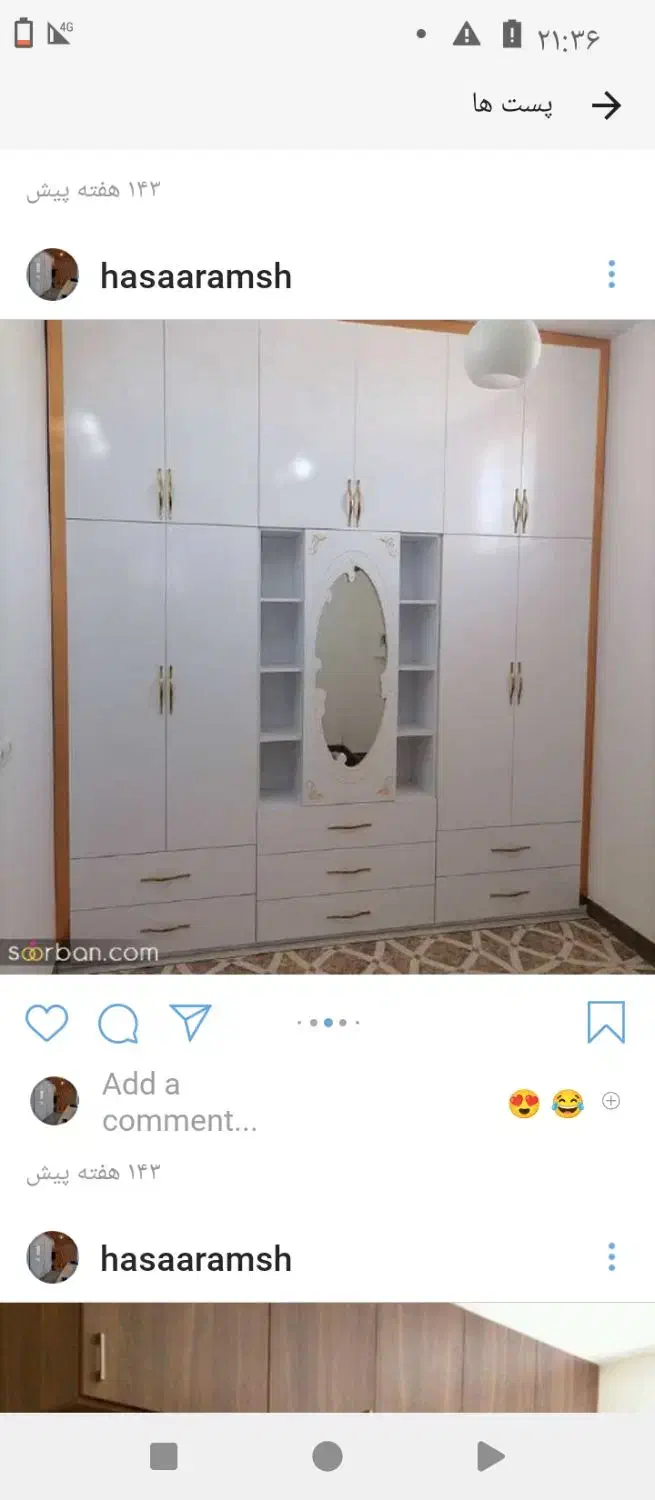
Task: Open overflow menu on the white wardrobe post
Action: [611, 274]
